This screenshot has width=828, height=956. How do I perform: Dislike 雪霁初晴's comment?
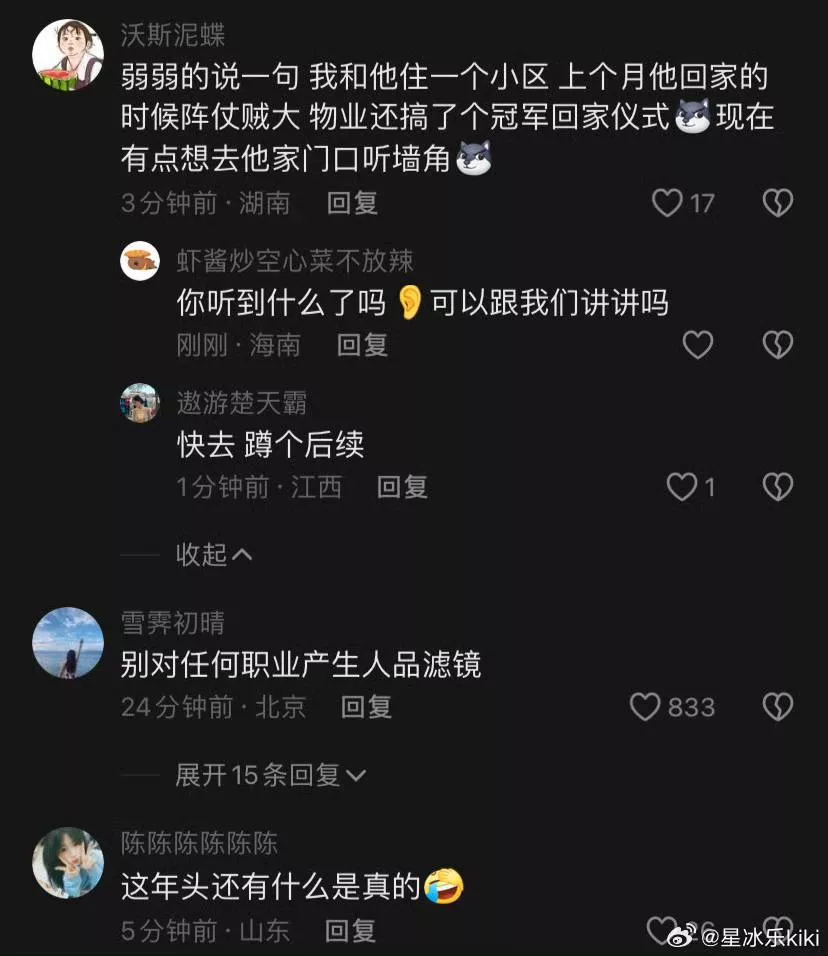click(x=777, y=707)
